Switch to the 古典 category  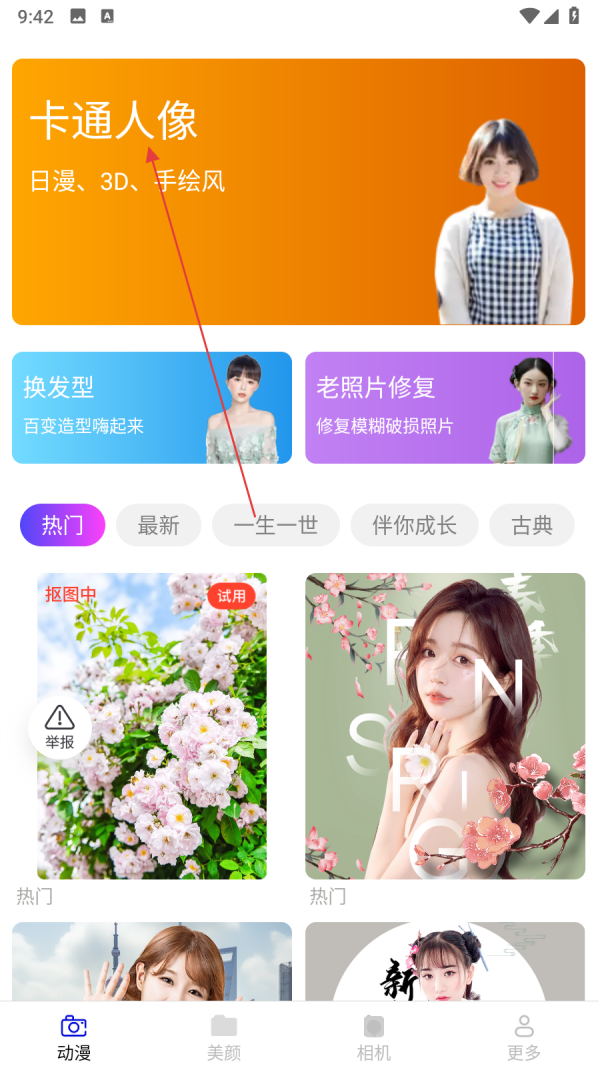click(x=531, y=525)
